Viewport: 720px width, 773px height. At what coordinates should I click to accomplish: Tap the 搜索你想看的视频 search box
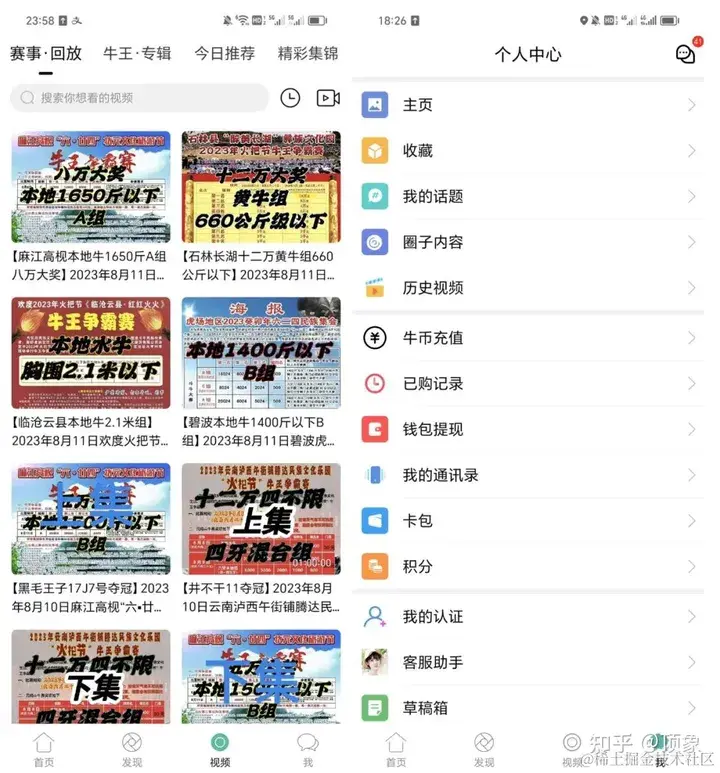click(x=140, y=98)
